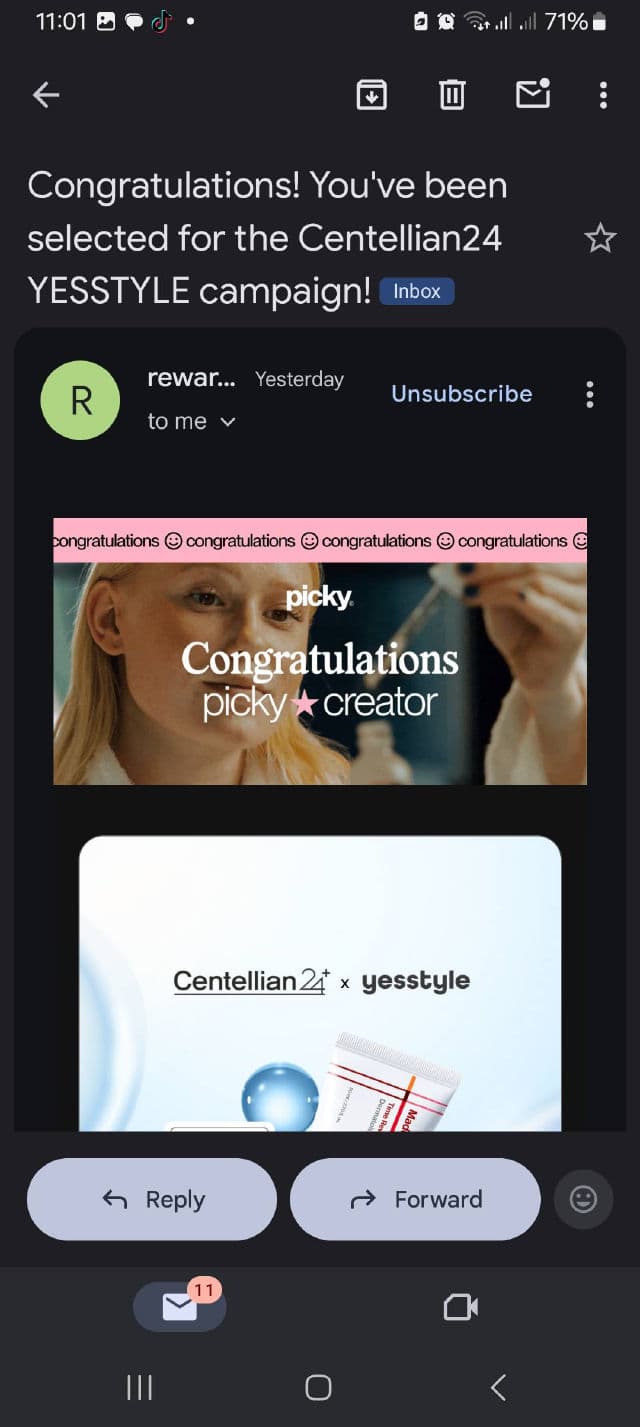Delete this email
Screen dimensions: 640x1427
point(452,95)
